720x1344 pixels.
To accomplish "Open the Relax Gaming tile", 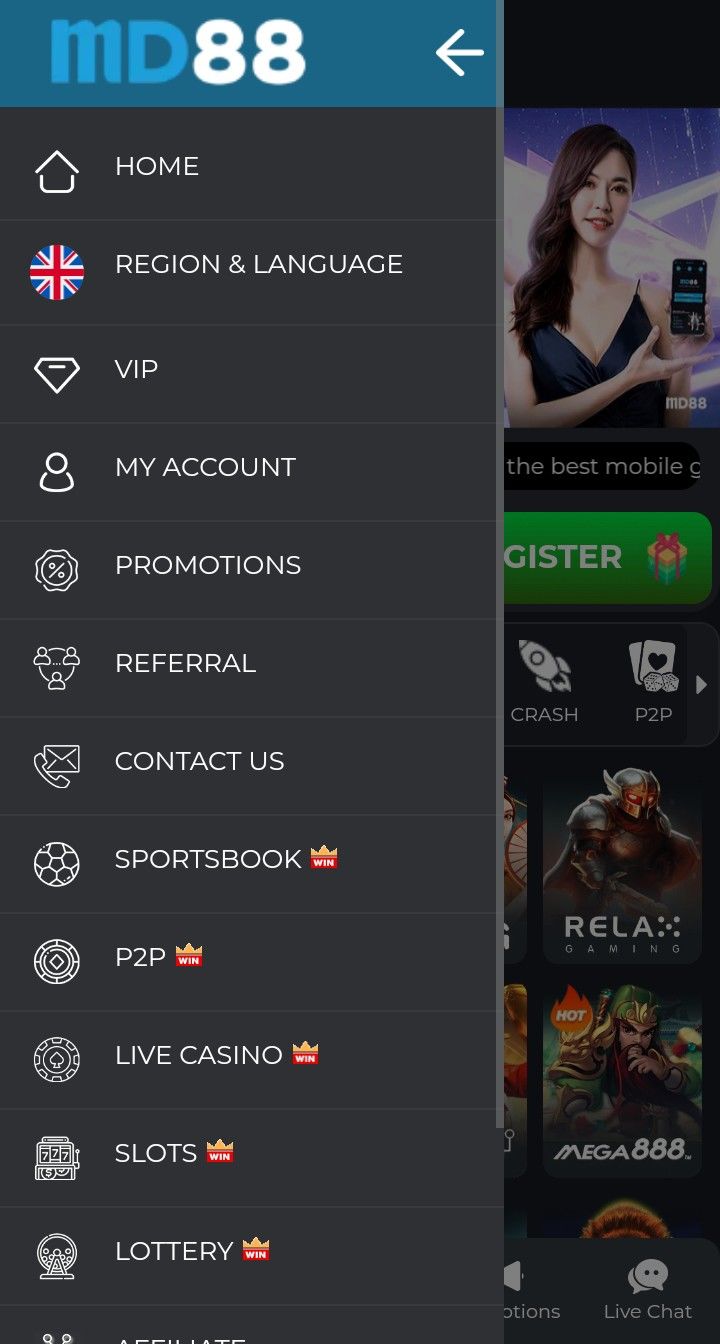I will [622, 864].
